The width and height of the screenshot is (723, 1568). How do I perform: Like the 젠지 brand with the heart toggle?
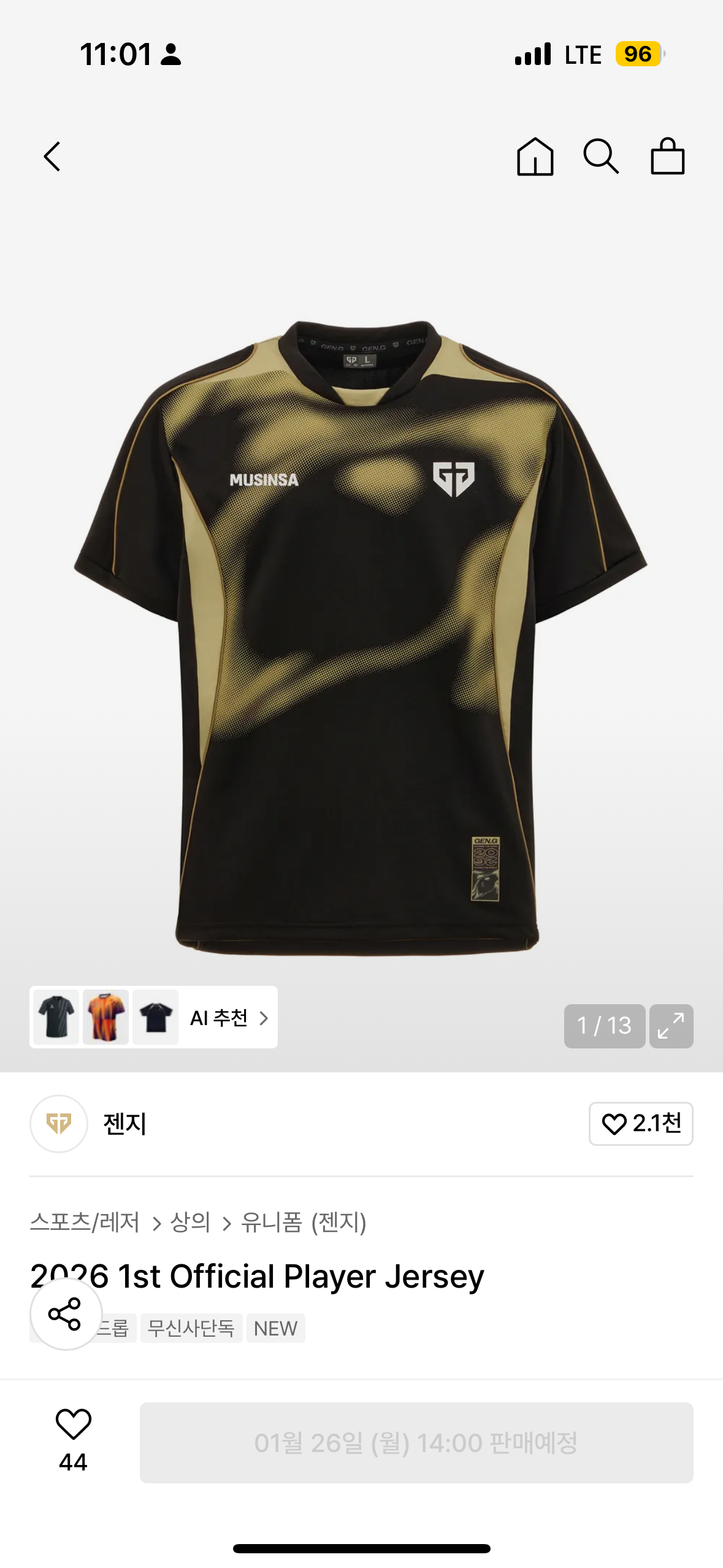click(x=640, y=1124)
